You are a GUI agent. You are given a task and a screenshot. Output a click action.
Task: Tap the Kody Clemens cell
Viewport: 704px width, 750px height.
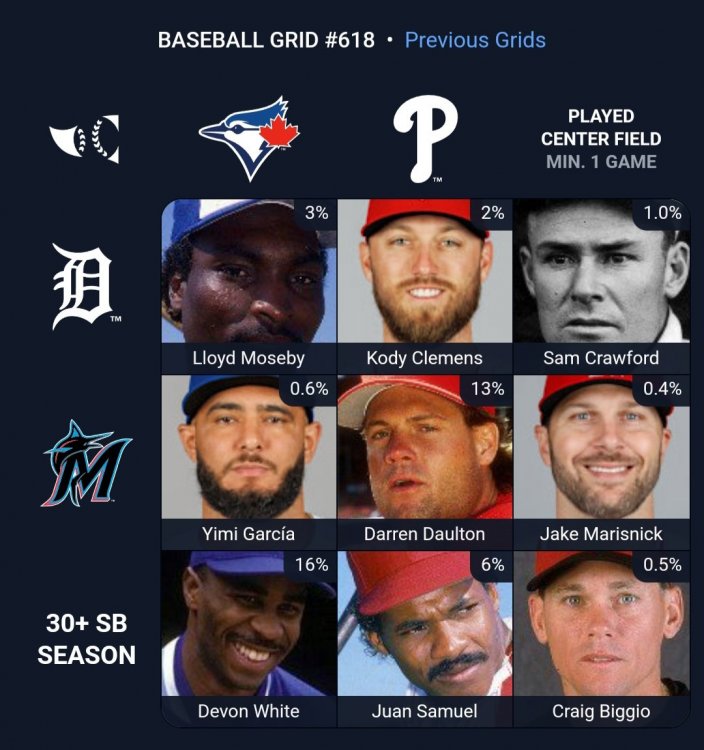tap(425, 286)
